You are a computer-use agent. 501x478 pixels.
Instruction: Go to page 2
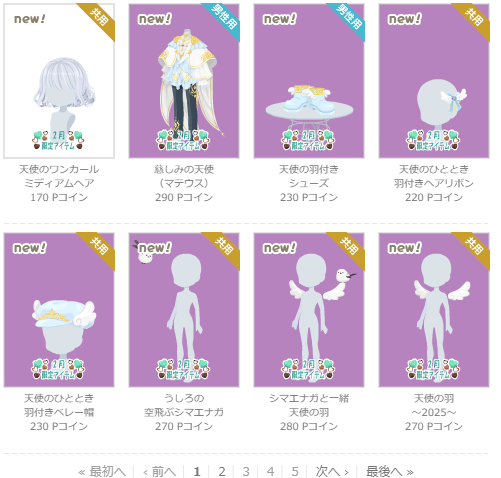pos(222,471)
